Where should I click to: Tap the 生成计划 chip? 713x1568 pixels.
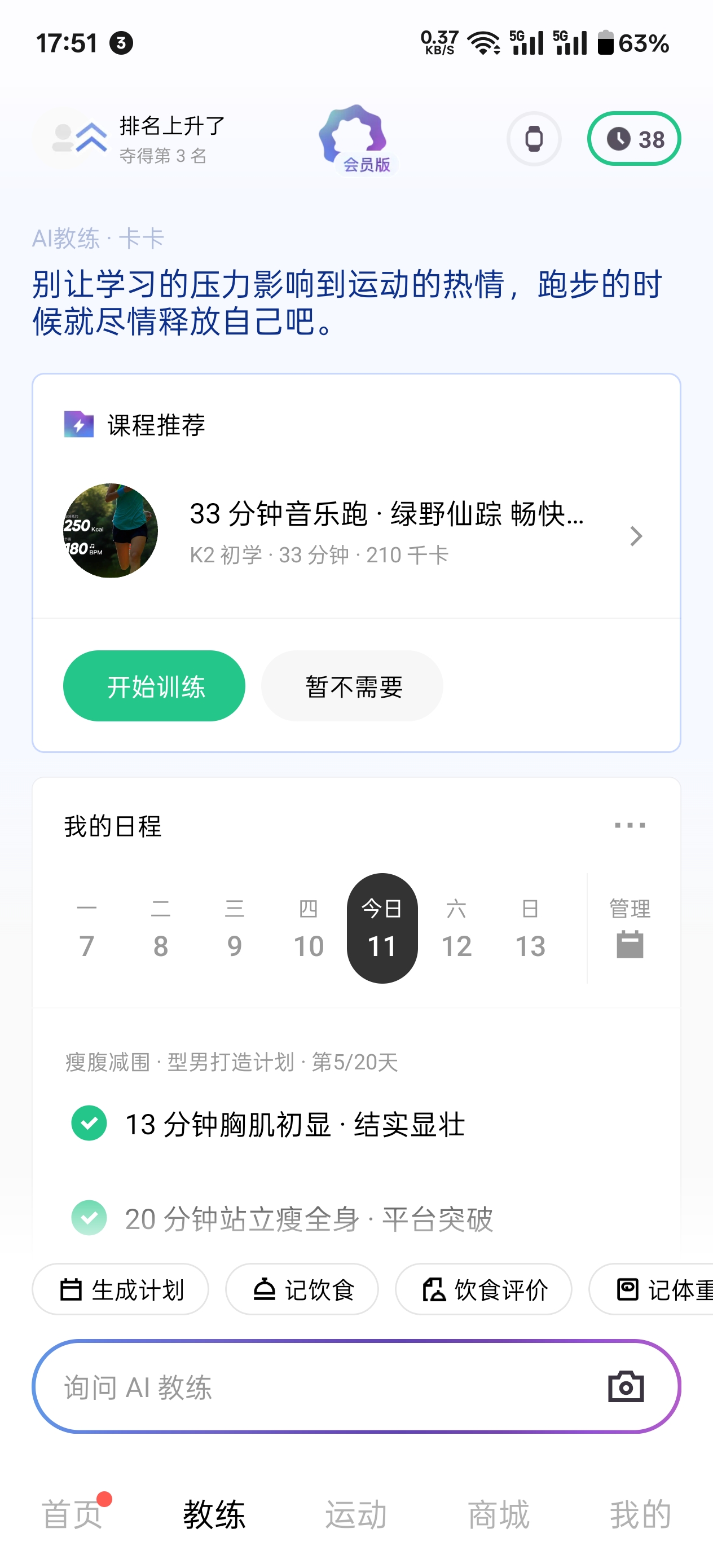[121, 1289]
